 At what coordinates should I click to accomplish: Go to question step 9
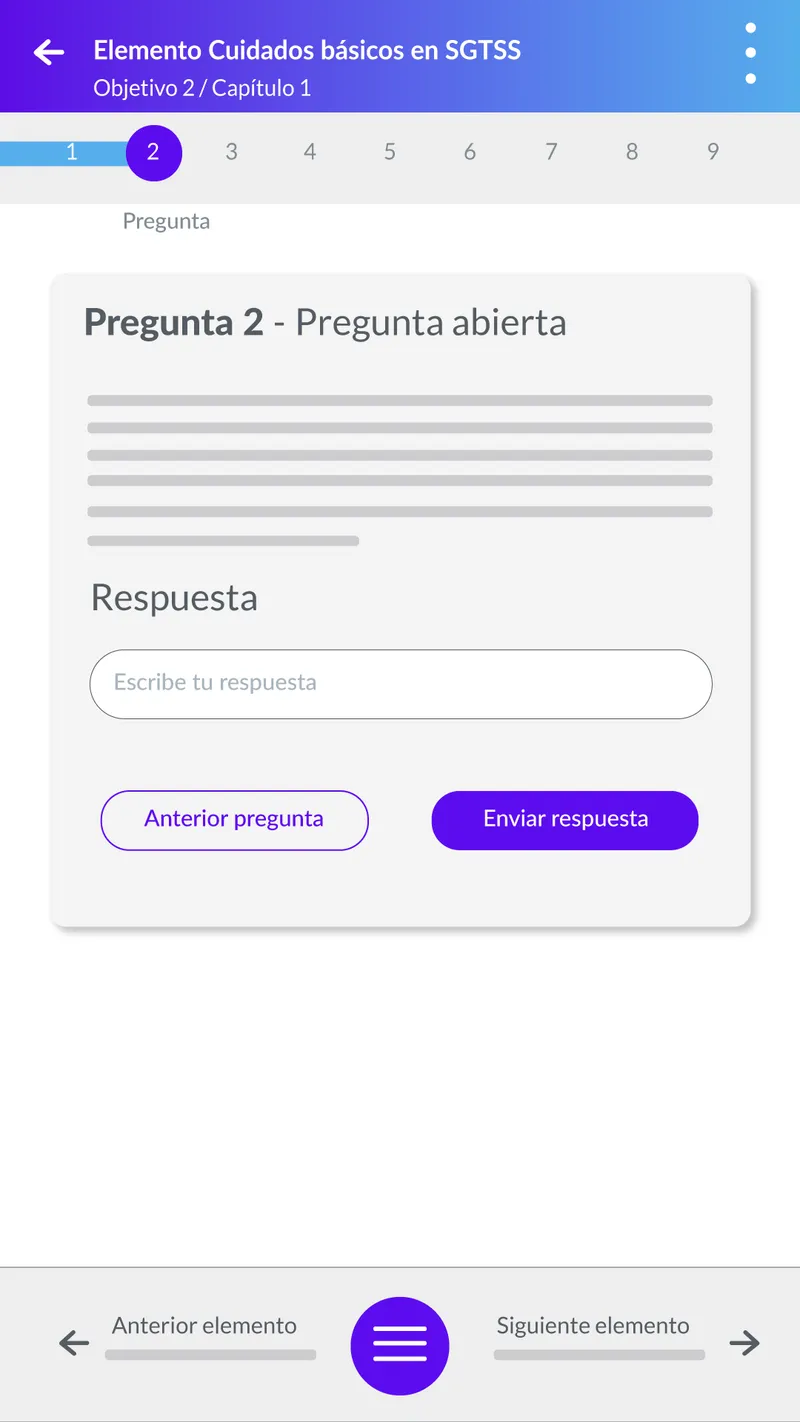(x=713, y=152)
